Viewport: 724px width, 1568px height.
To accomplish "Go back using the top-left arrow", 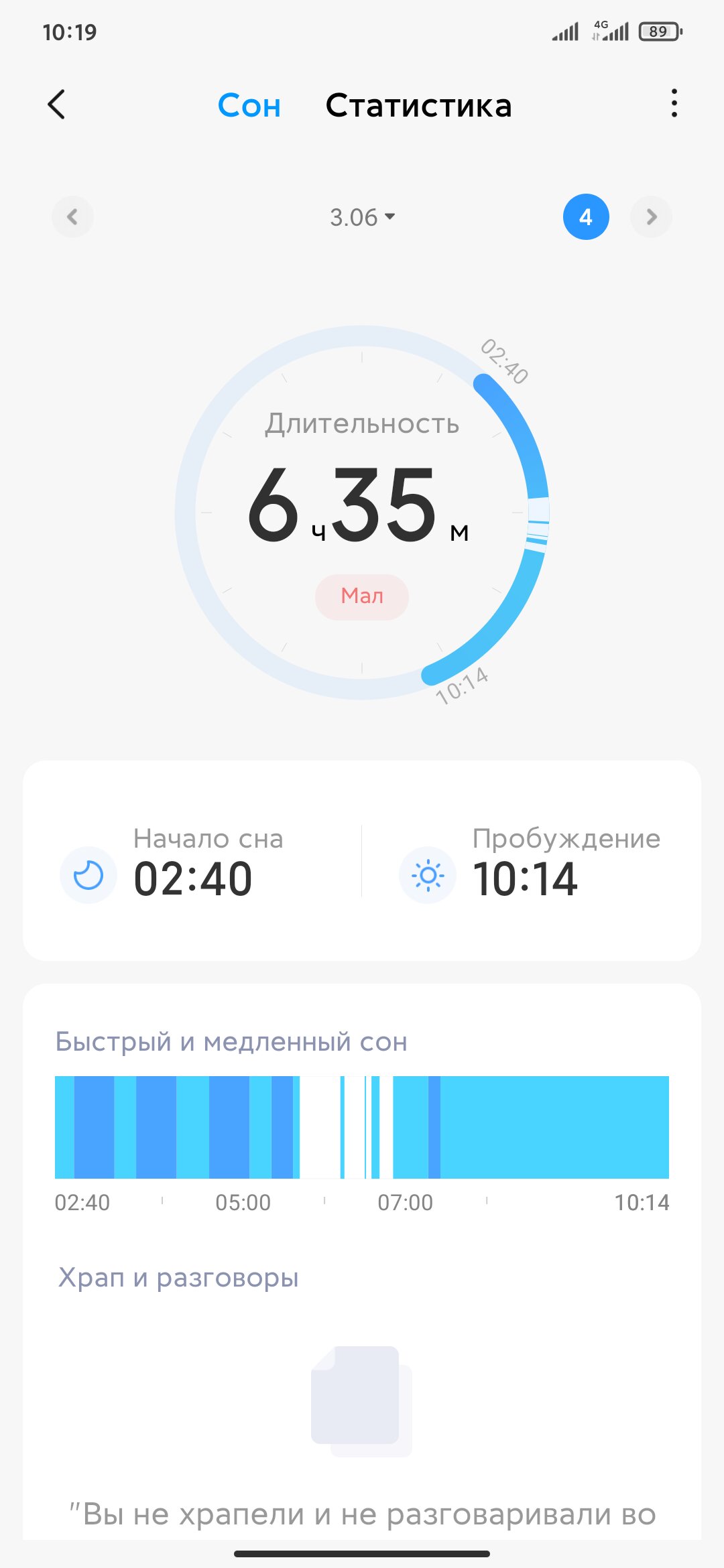I will (57, 105).
